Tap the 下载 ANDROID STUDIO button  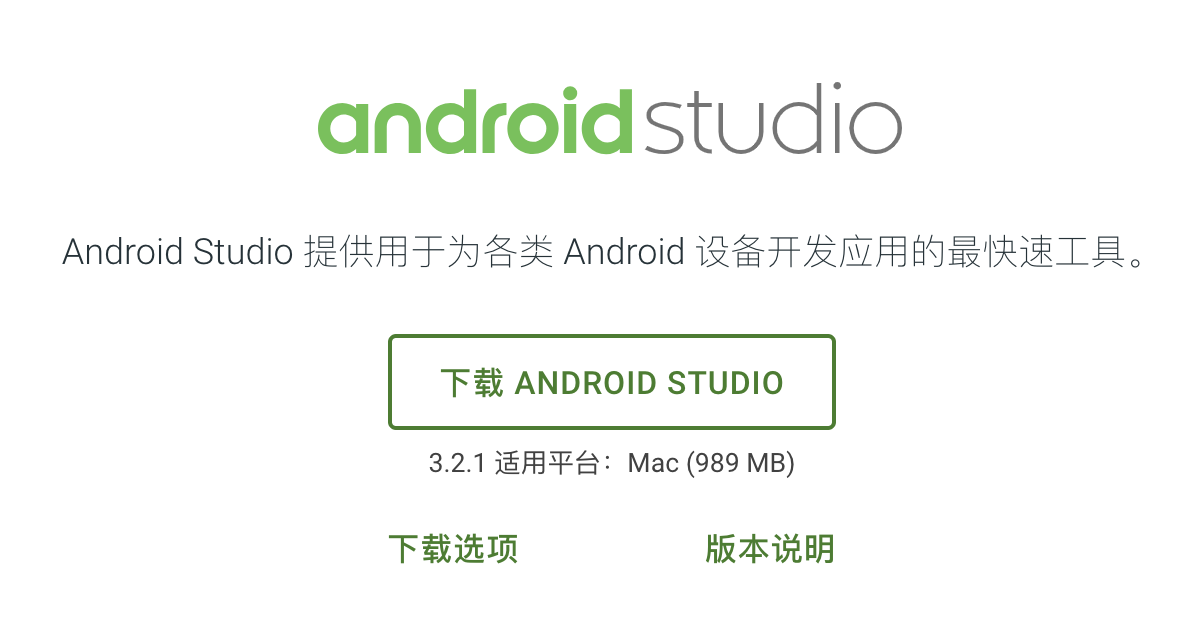(x=611, y=383)
